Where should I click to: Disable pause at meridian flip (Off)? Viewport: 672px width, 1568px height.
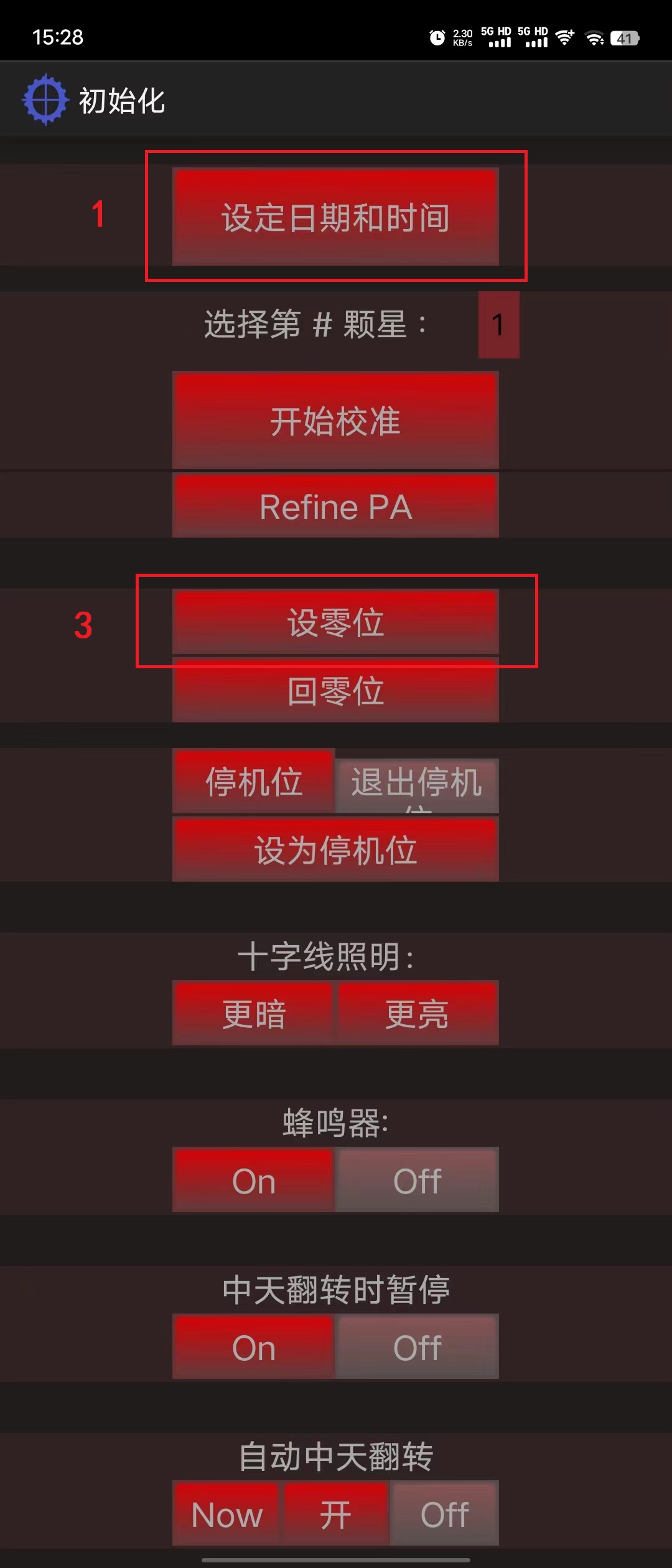tap(417, 1347)
